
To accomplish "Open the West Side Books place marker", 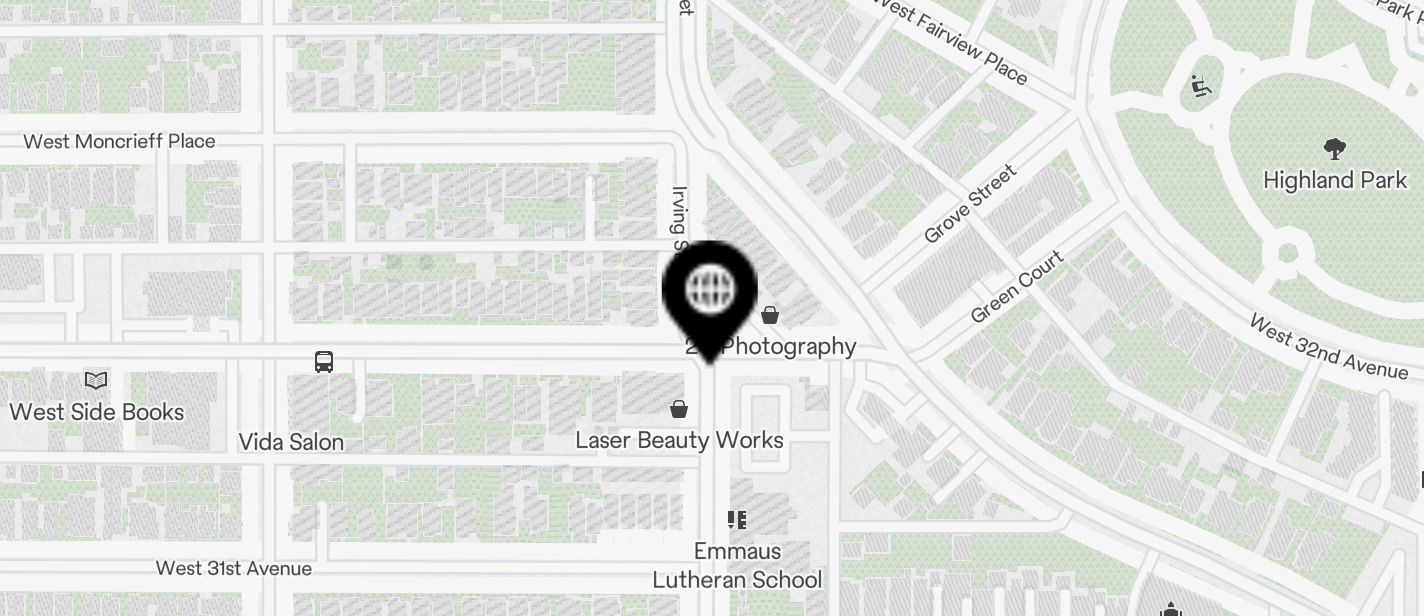I will click(x=96, y=381).
